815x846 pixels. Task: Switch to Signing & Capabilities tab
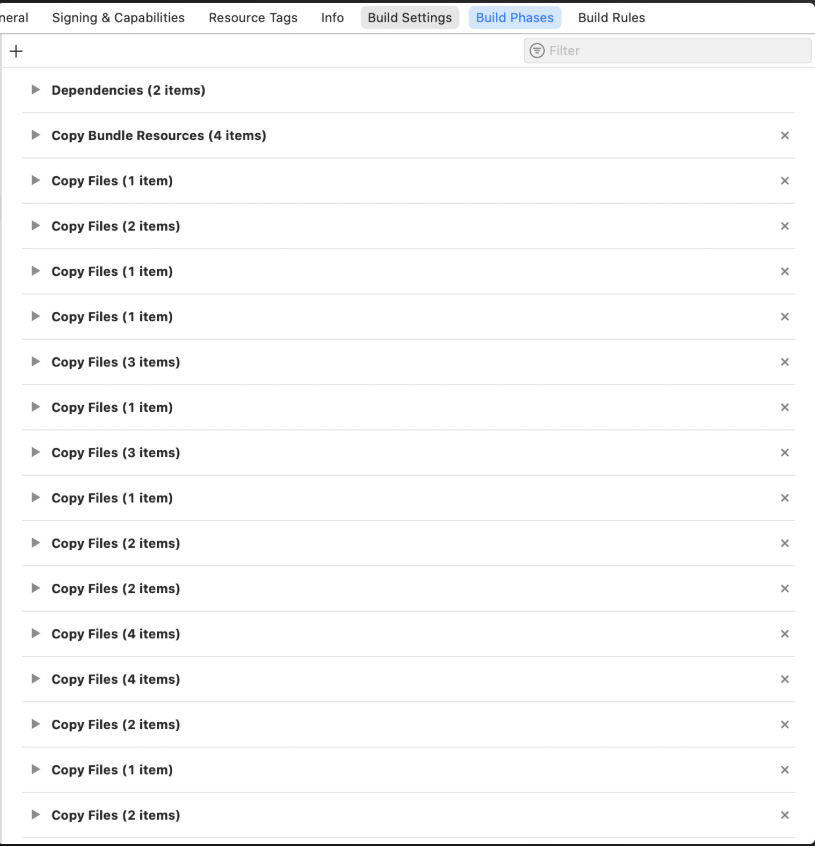pyautogui.click(x=118, y=18)
